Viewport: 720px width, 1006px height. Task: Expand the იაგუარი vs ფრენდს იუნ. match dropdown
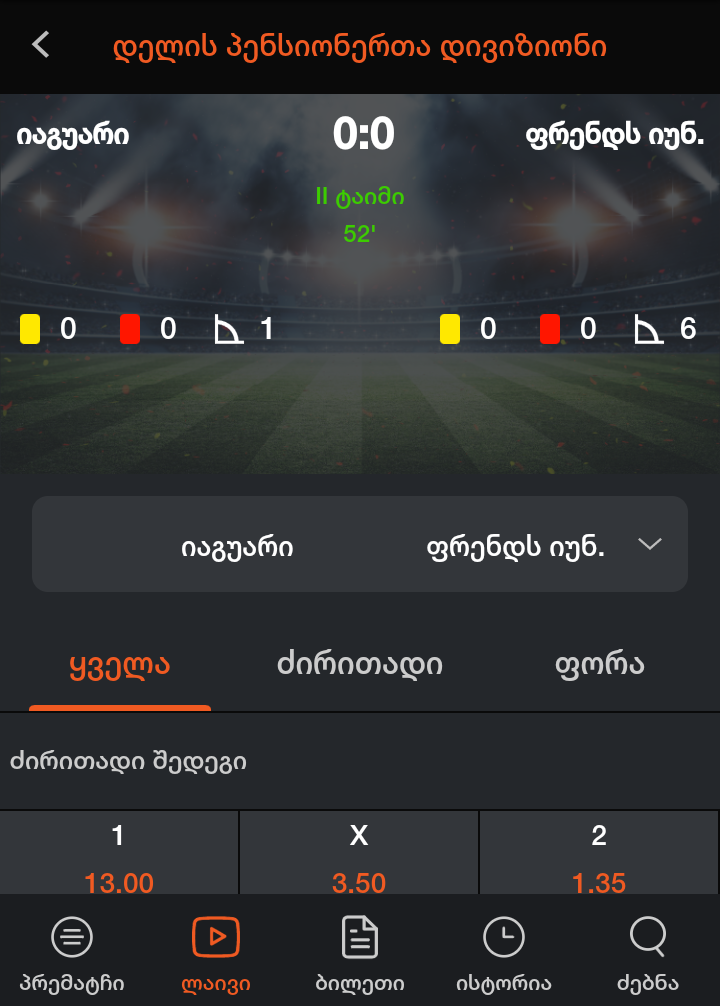coord(650,544)
